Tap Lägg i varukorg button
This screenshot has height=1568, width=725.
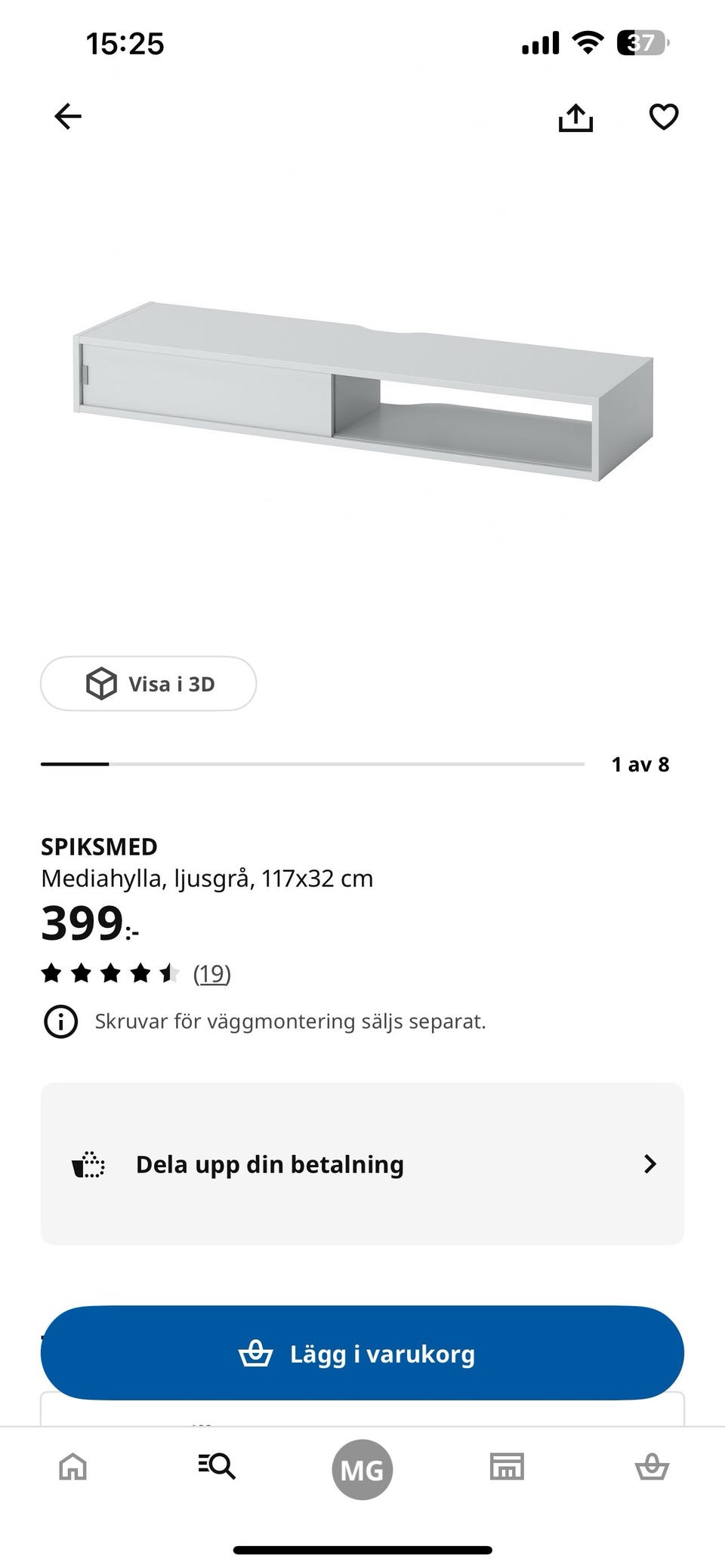pyautogui.click(x=362, y=1353)
